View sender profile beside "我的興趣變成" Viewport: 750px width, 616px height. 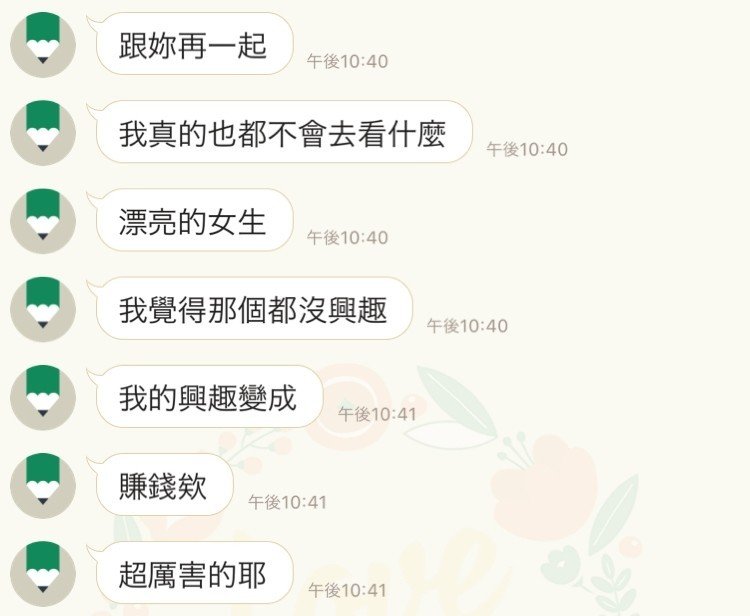[x=43, y=397]
